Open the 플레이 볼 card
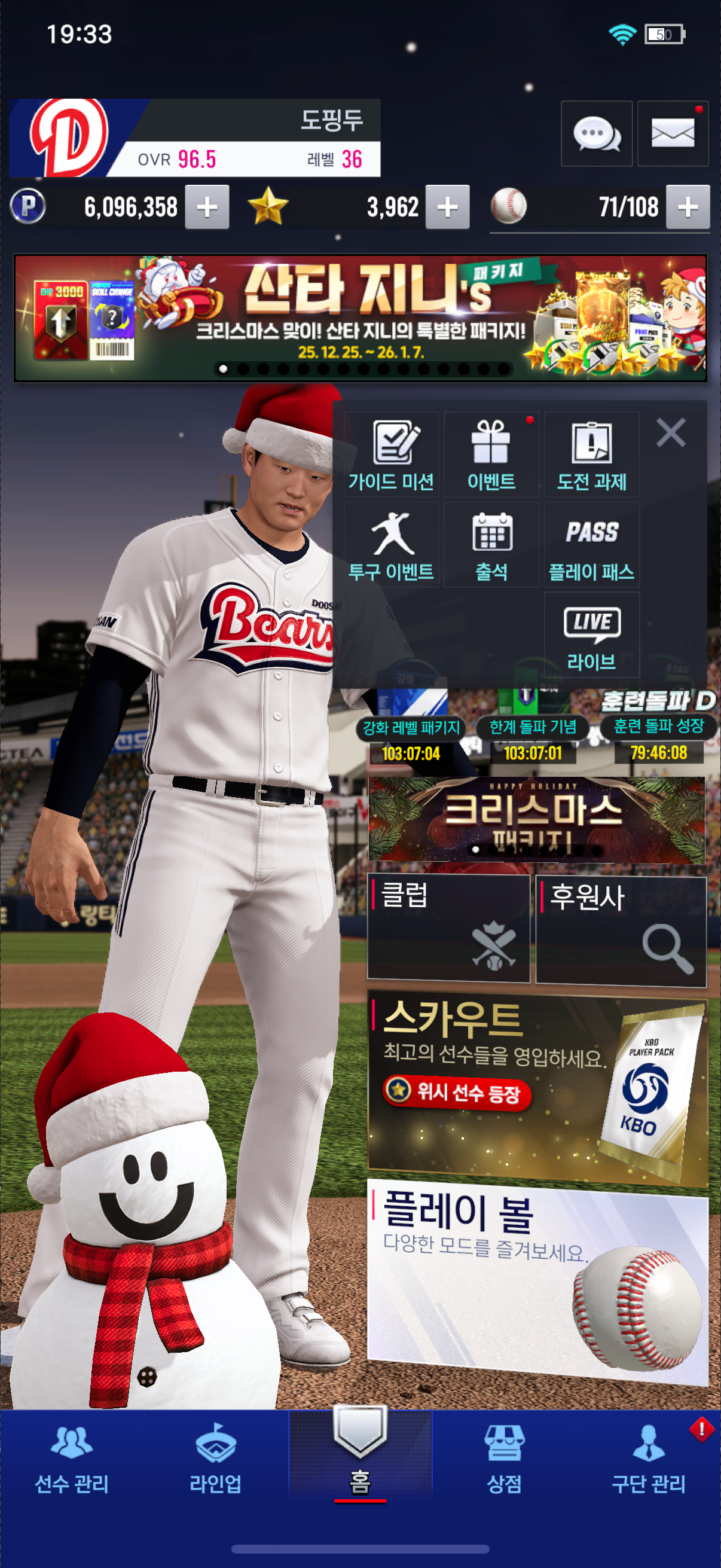Image resolution: width=721 pixels, height=1568 pixels. tap(537, 1279)
